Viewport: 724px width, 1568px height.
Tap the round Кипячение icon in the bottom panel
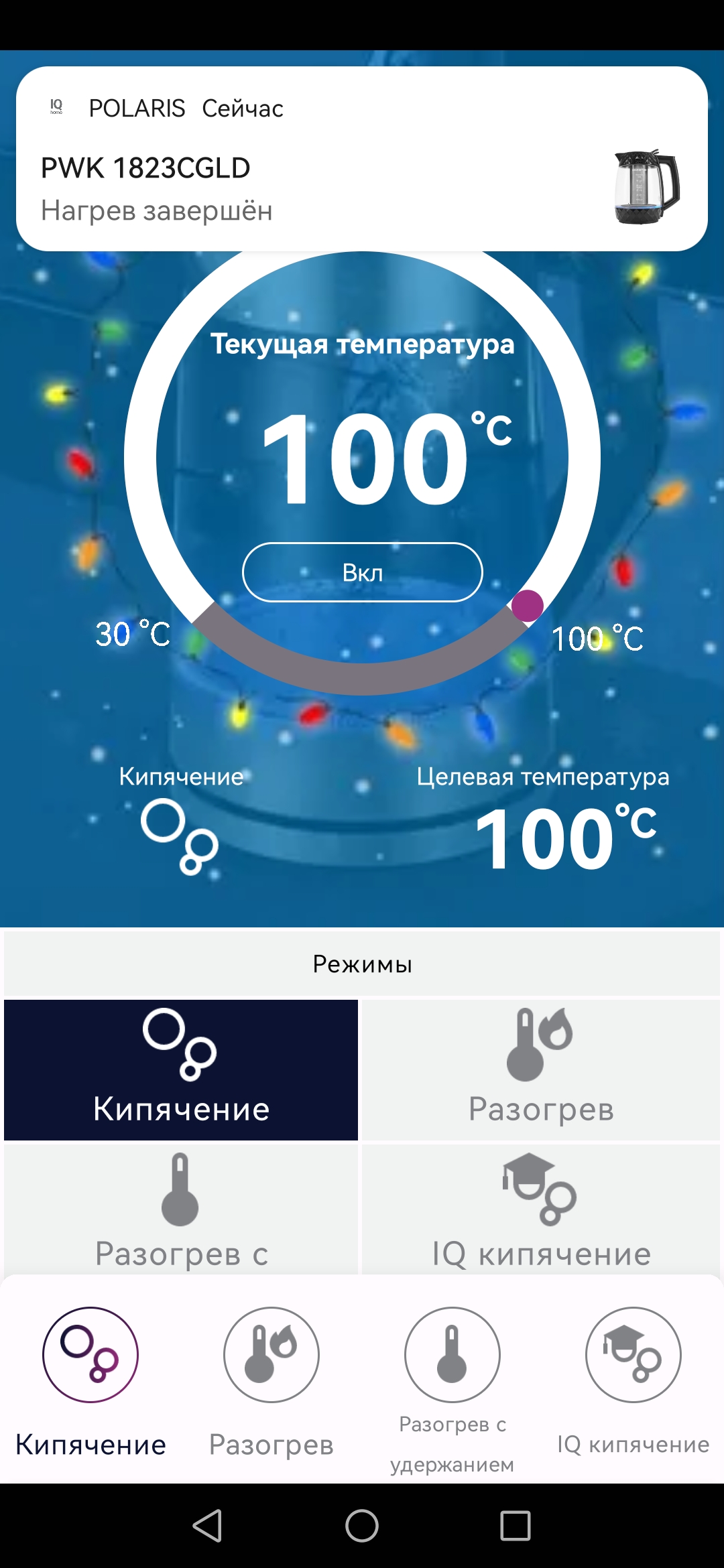point(90,1355)
